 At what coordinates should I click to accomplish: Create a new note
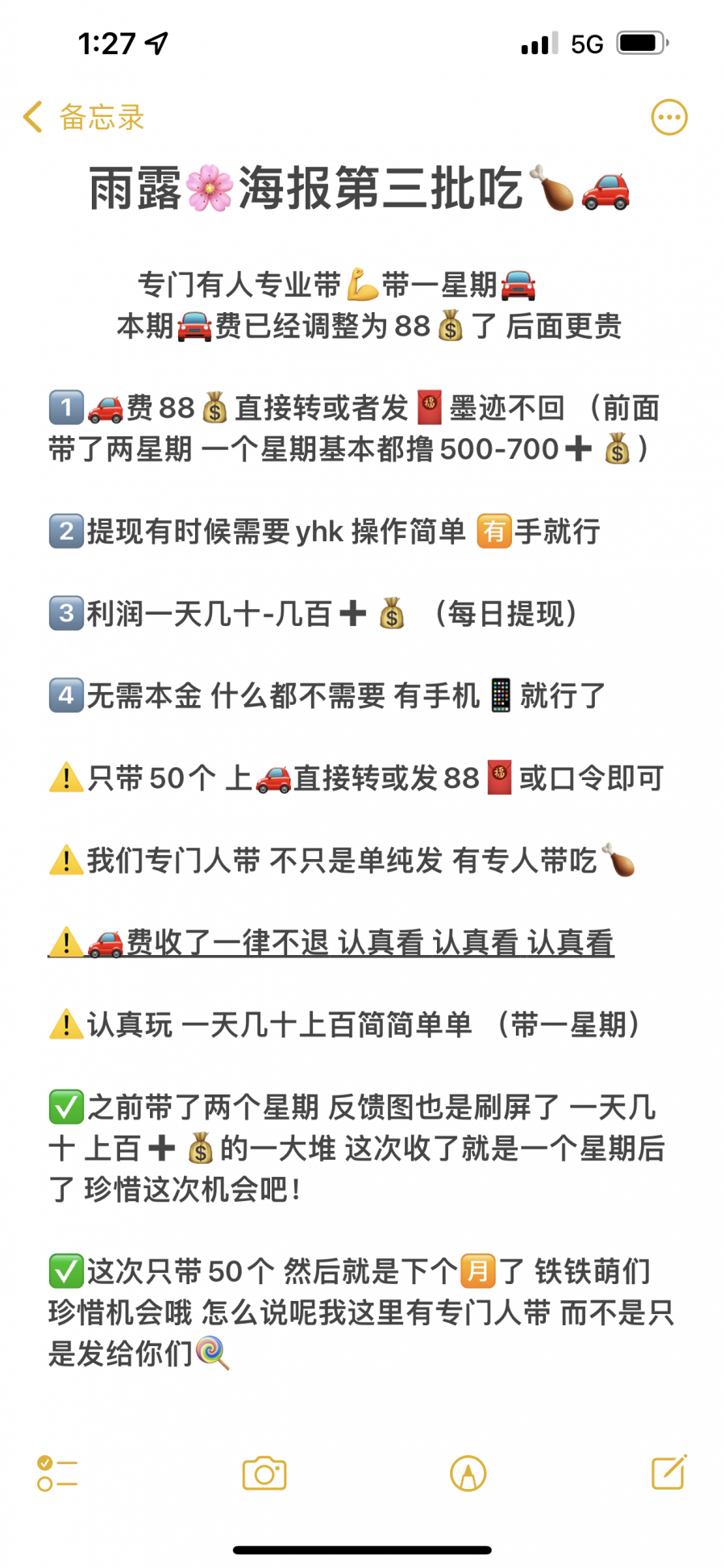click(669, 1471)
